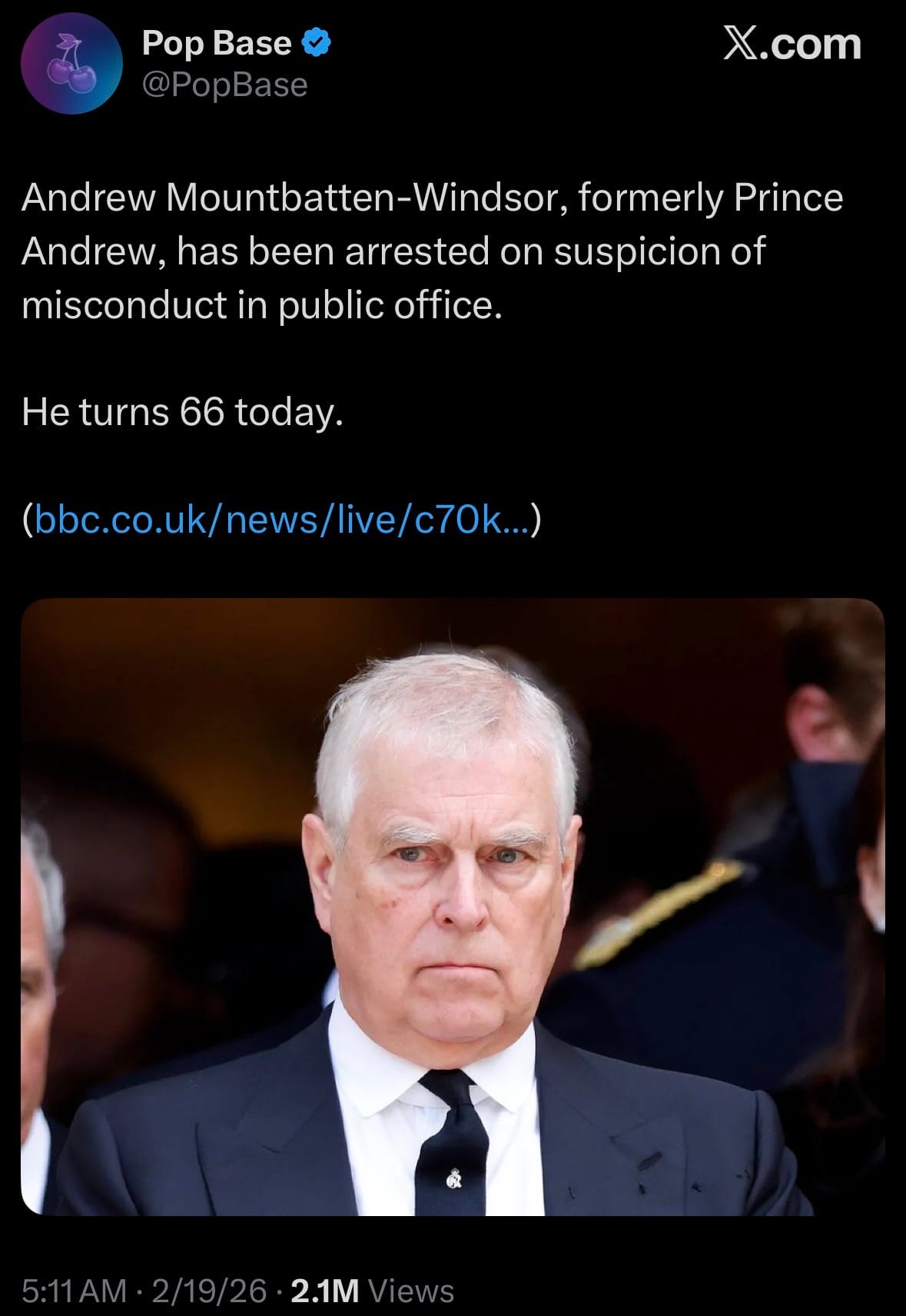This screenshot has width=906, height=1316.
Task: Open the @PopBase account name
Action: [x=224, y=85]
